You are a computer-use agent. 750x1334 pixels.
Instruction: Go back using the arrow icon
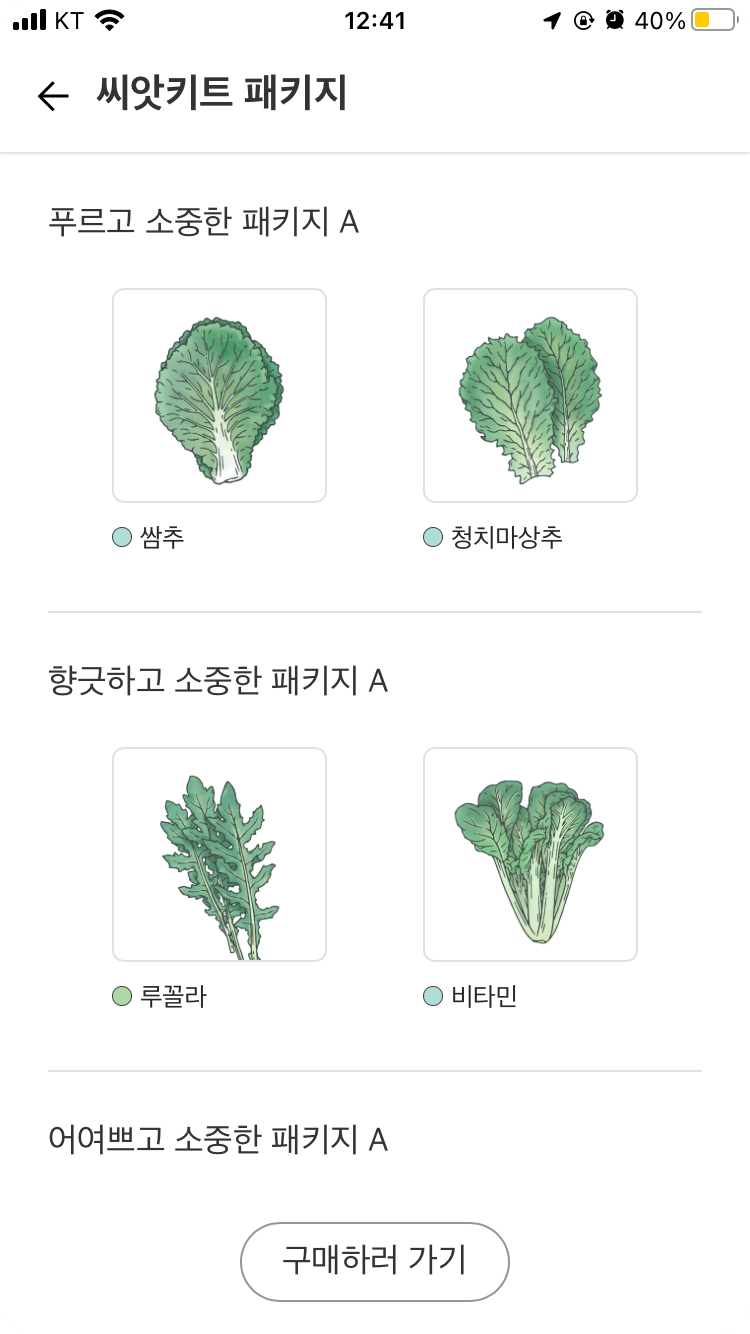[53, 95]
